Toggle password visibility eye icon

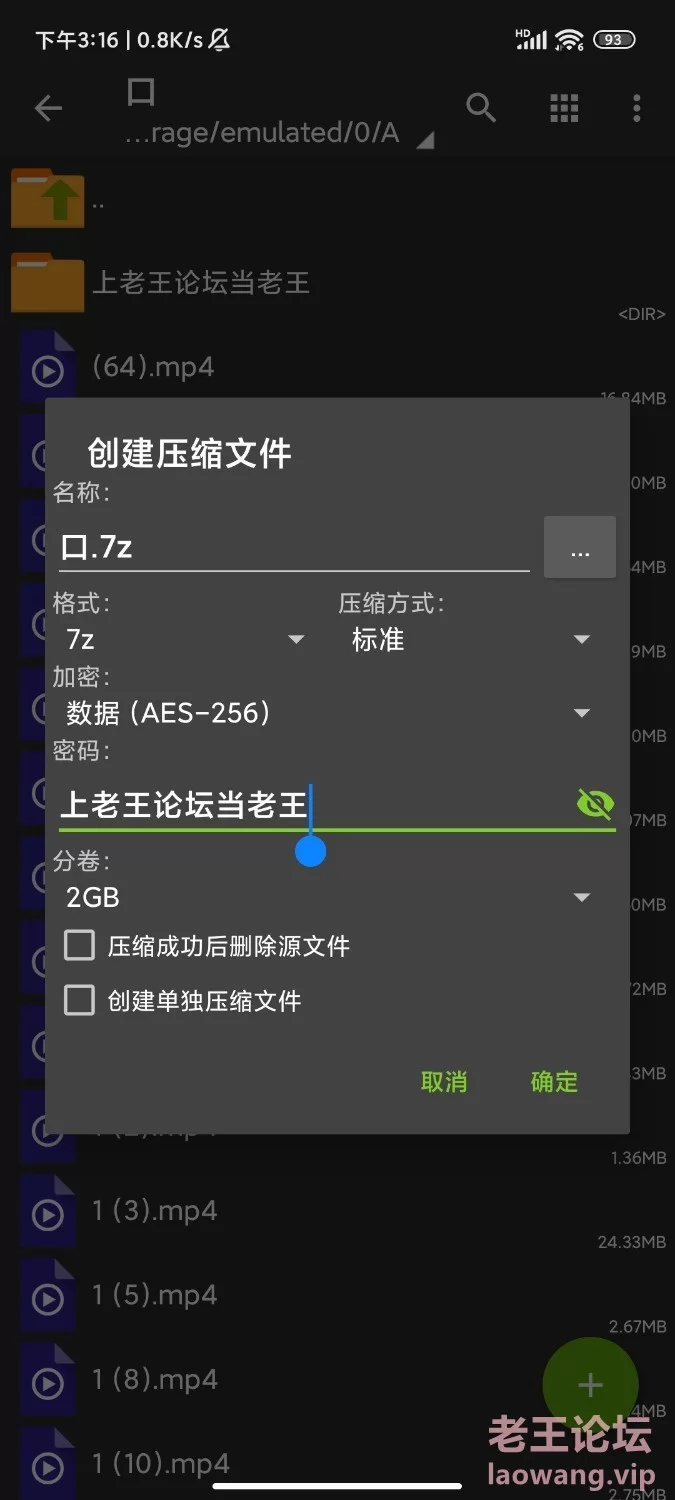pyautogui.click(x=595, y=804)
